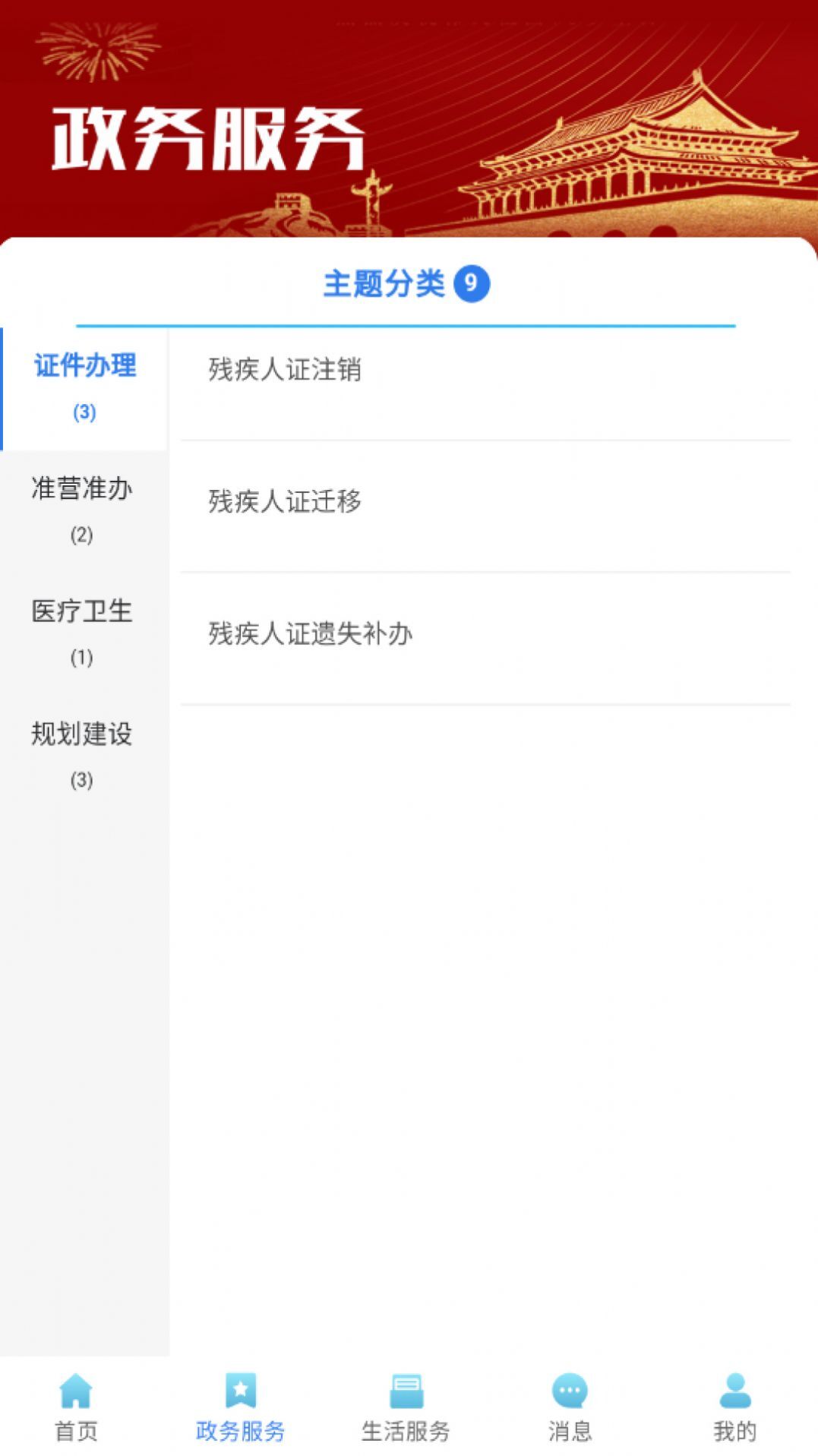Open 残疾人证注销 service
Image resolution: width=818 pixels, height=1456 pixels.
coord(287,368)
